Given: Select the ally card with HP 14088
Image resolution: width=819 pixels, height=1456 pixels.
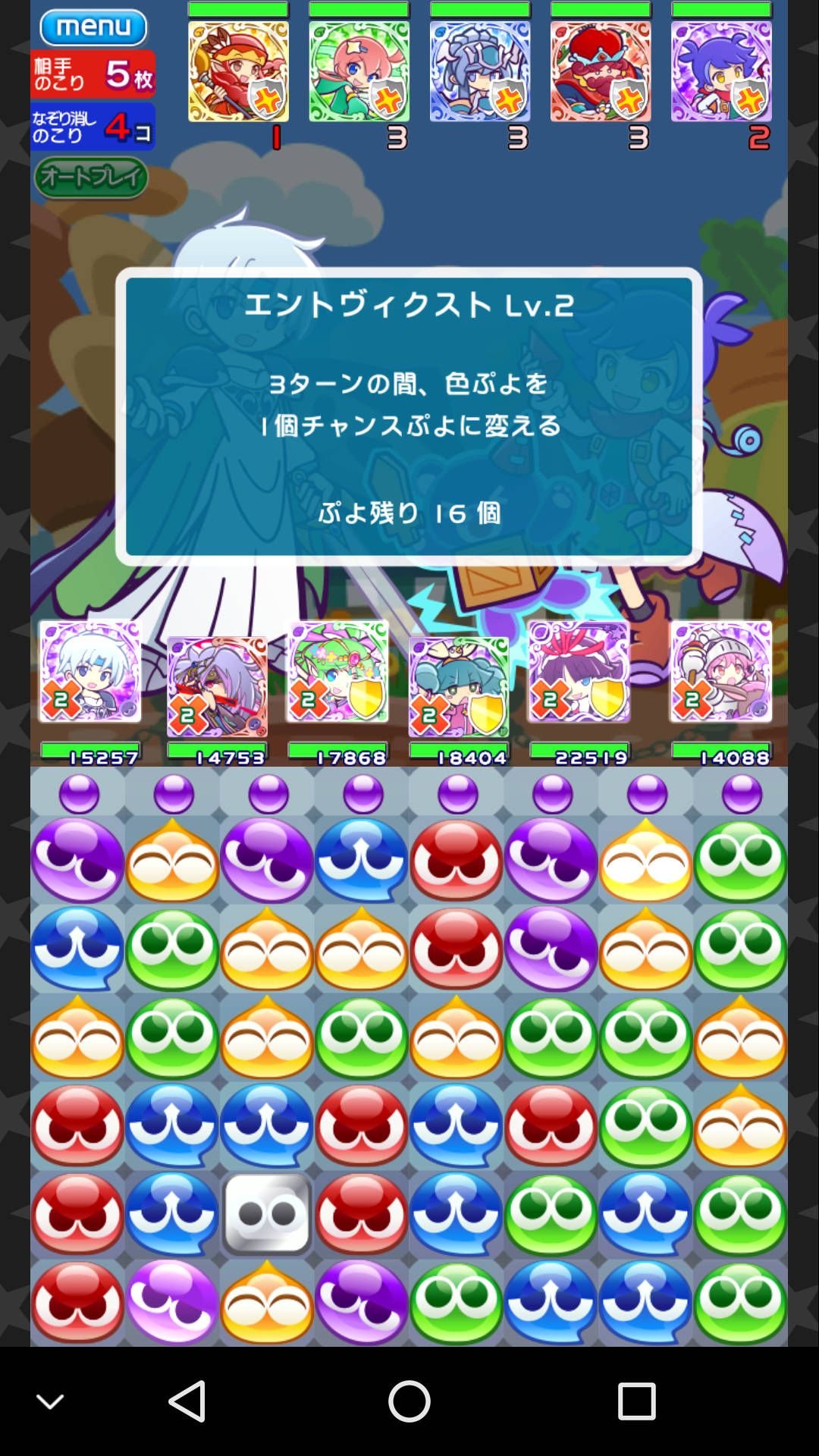Looking at the screenshot, I should (x=720, y=672).
